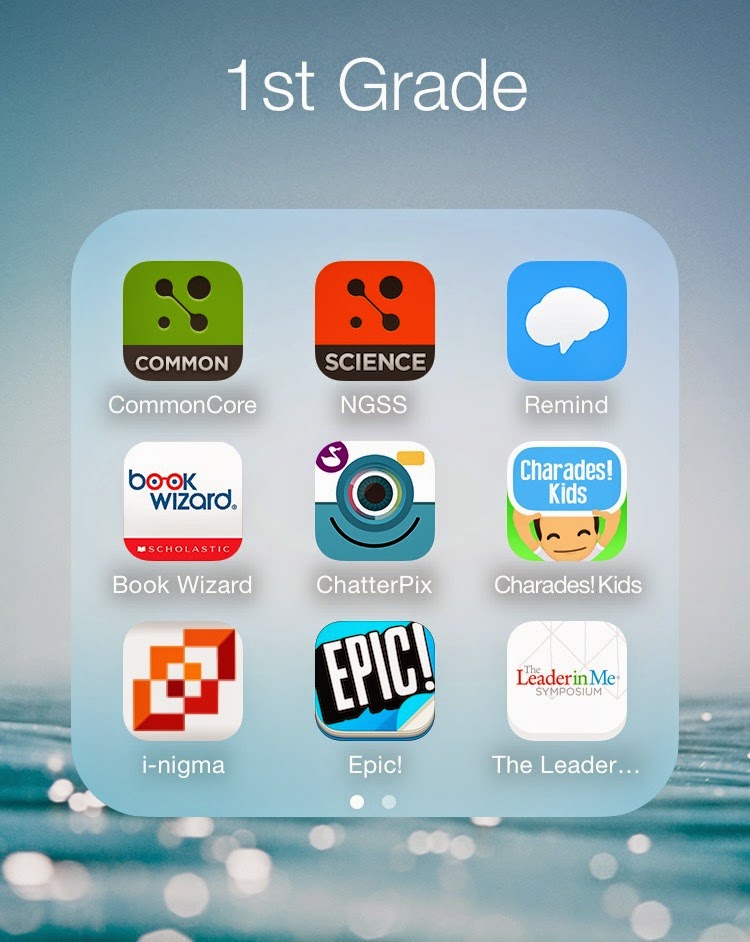Open the ChatterPix app
Viewport: 750px width, 942px height.
pos(374,501)
